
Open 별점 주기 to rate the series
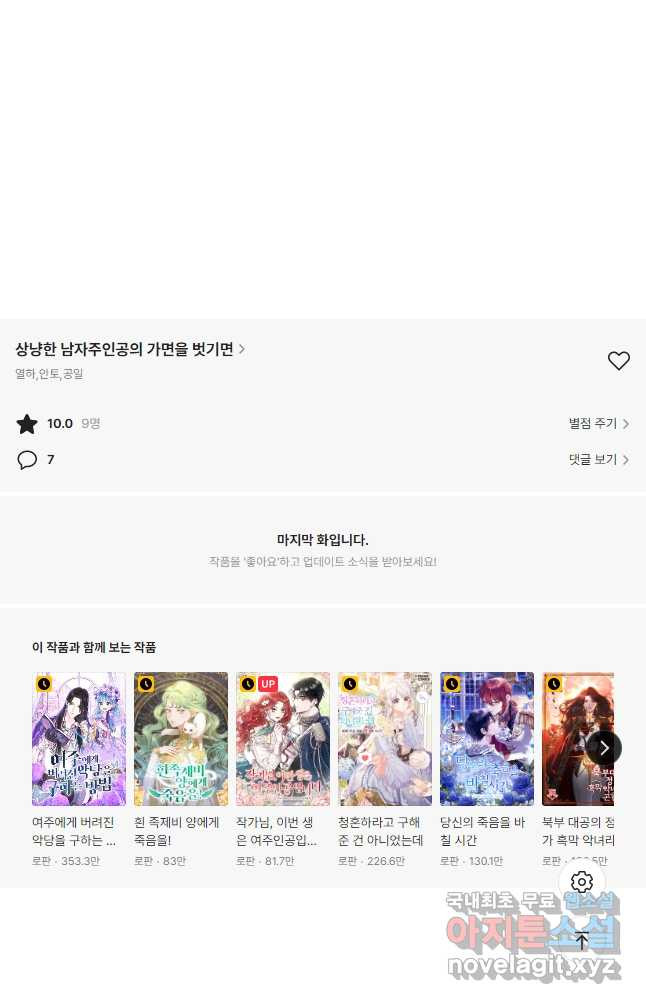tap(598, 424)
